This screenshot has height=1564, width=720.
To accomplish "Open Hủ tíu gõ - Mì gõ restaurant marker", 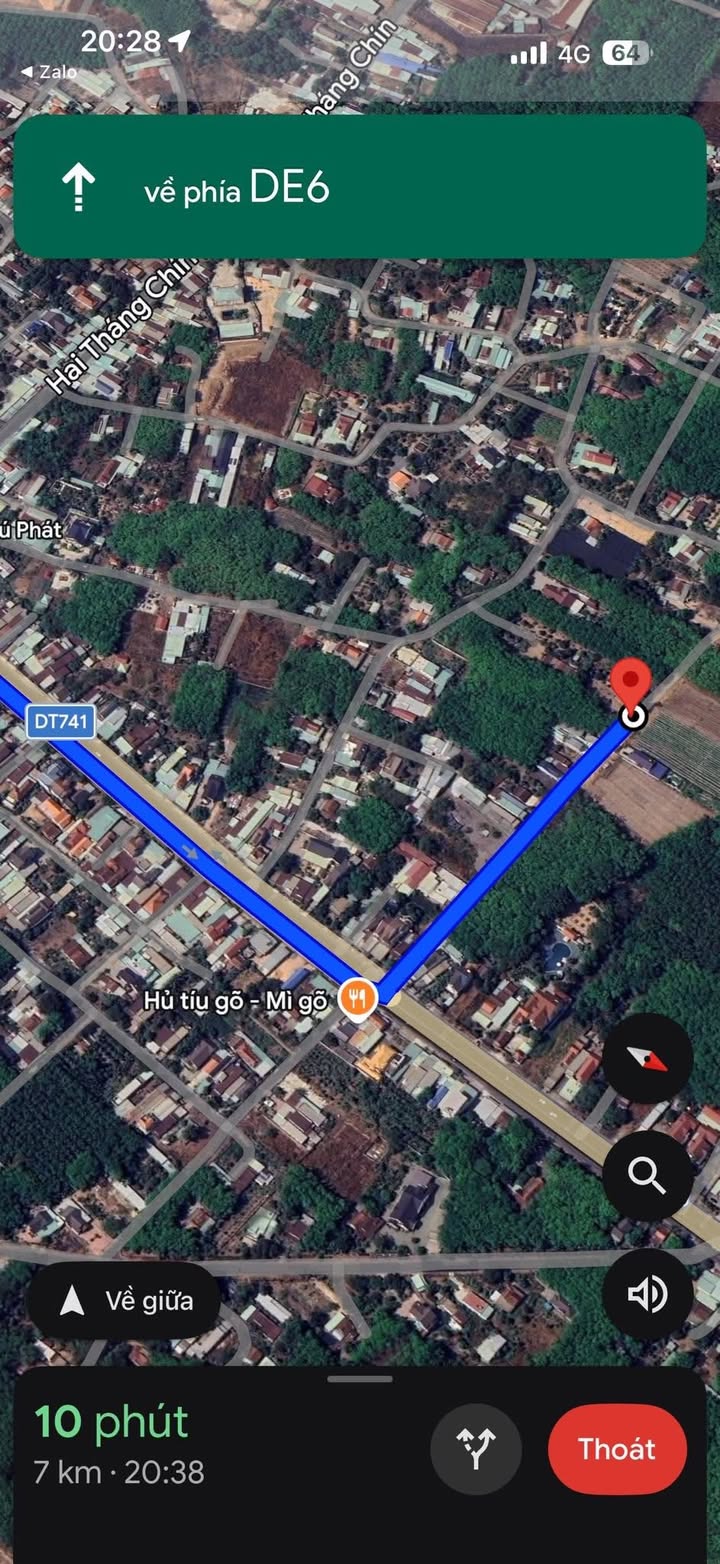I will (x=357, y=997).
